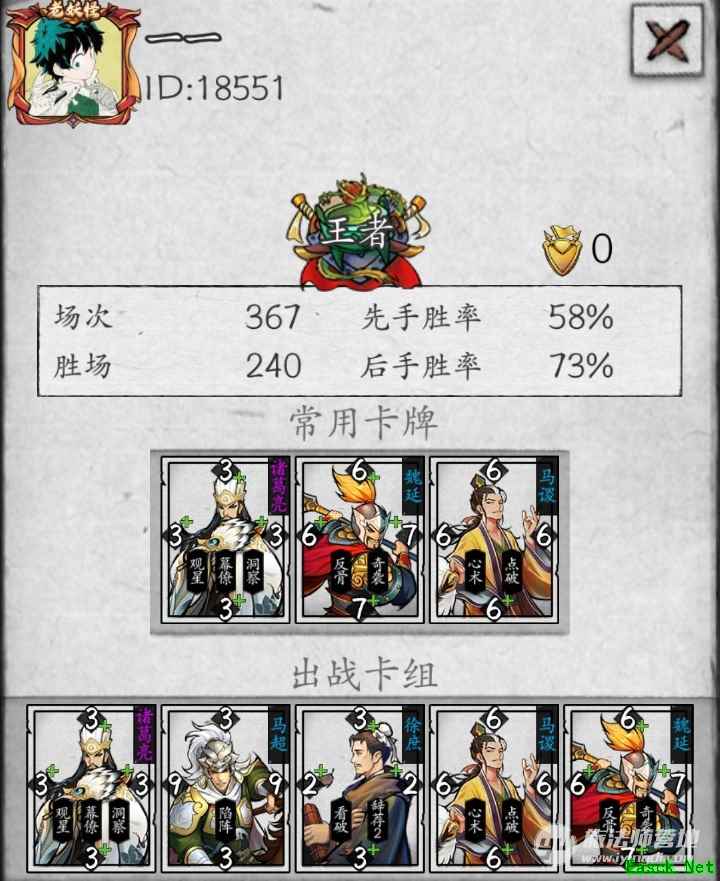Close the player profile panel
The image size is (720, 881).
pyautogui.click(x=666, y=40)
